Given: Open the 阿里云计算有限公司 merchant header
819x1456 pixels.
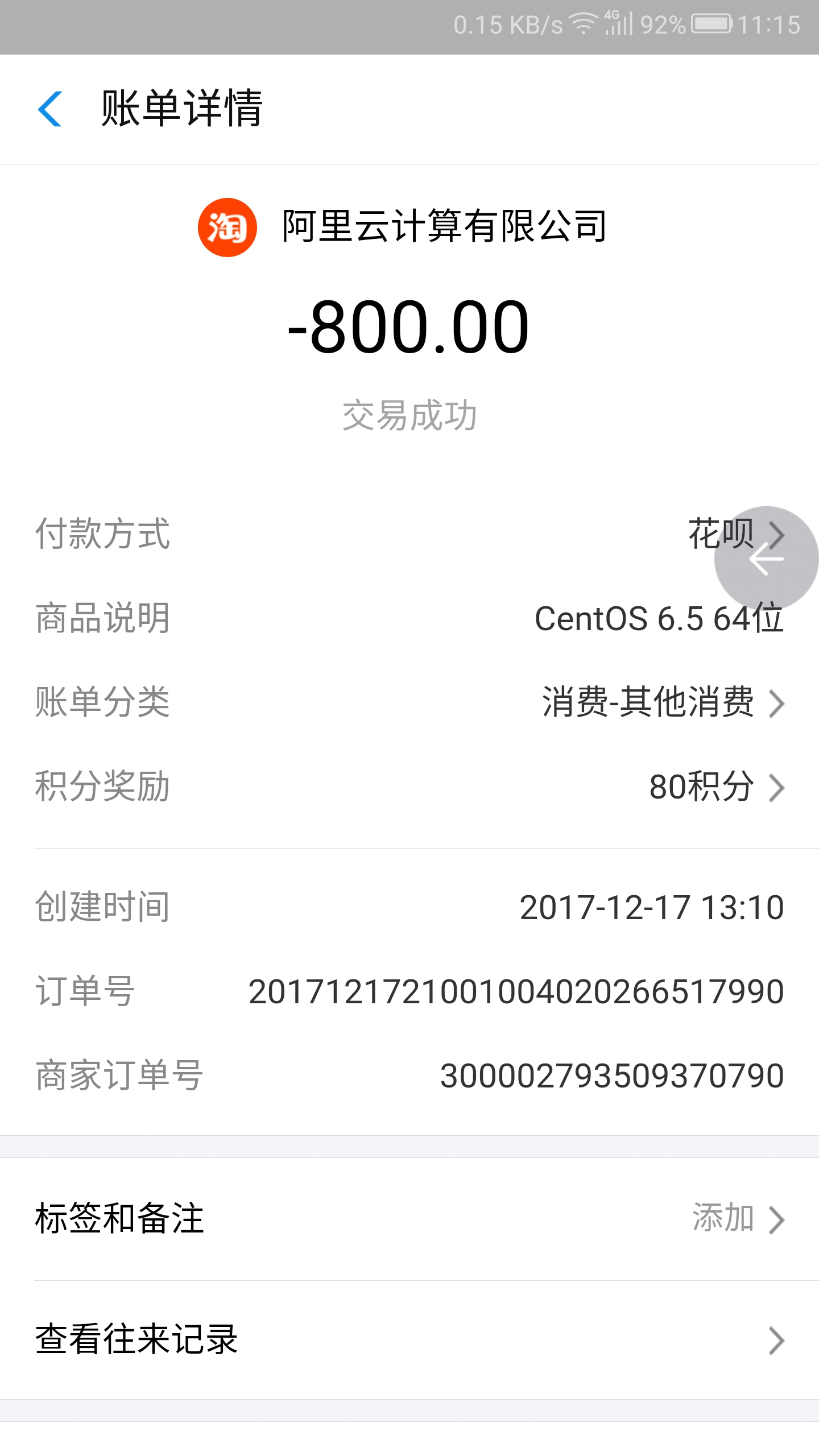Looking at the screenshot, I should coord(403,227).
